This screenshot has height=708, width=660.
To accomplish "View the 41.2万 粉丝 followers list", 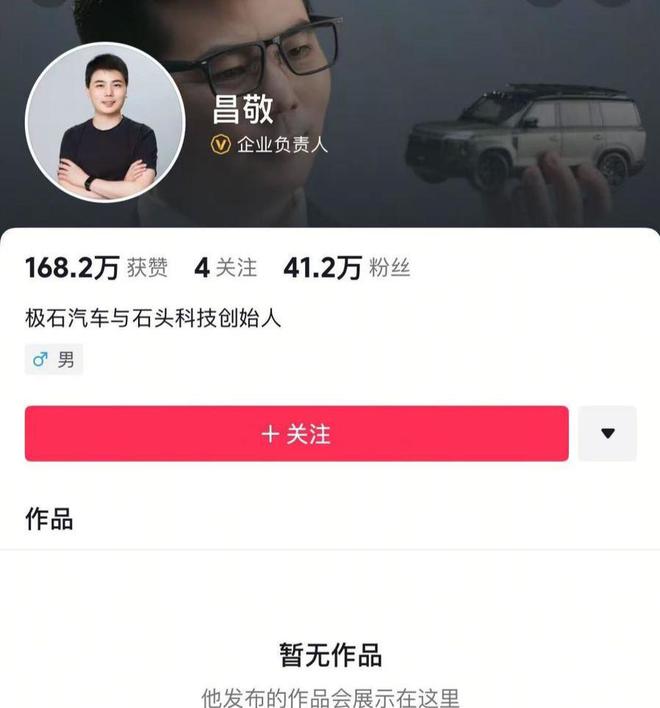I will click(346, 268).
